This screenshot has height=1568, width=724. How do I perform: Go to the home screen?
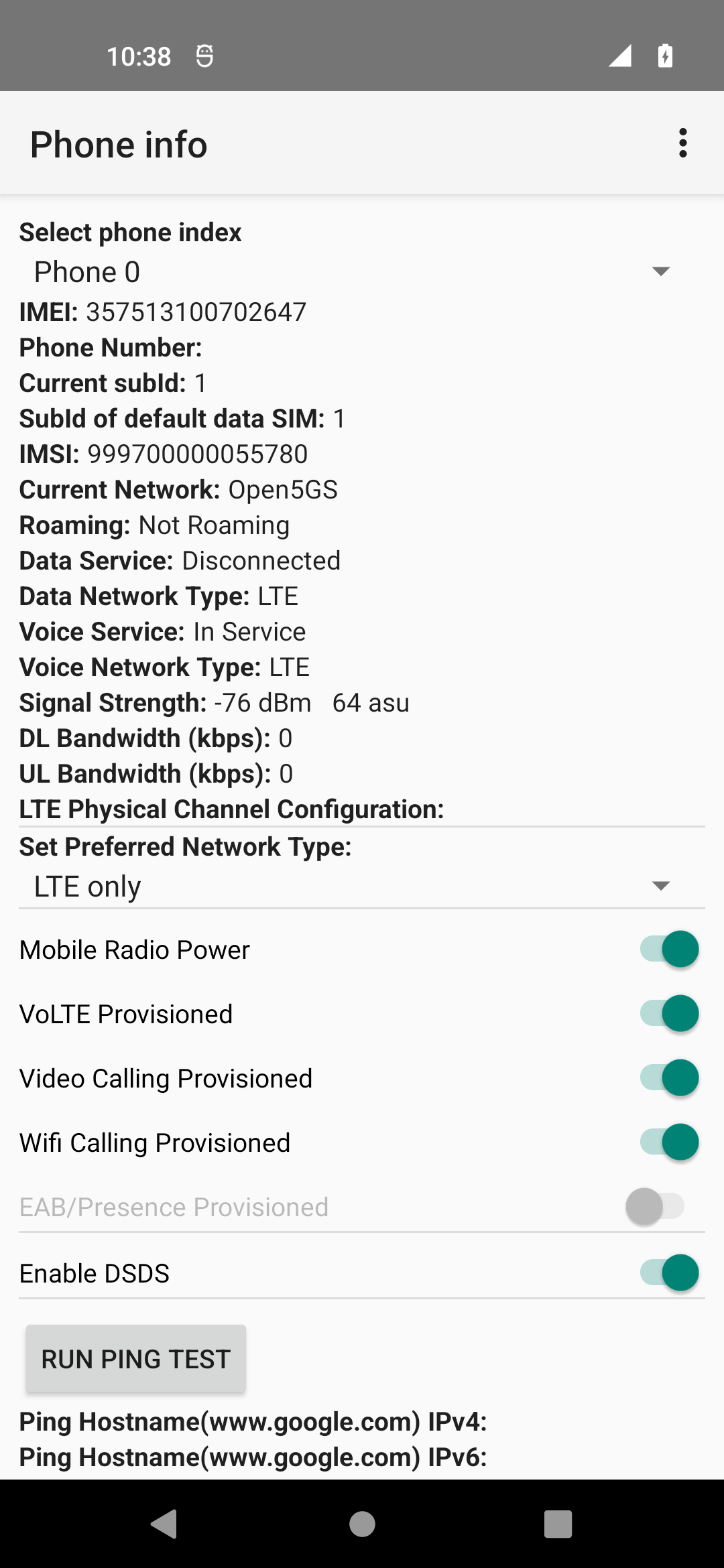click(362, 1524)
